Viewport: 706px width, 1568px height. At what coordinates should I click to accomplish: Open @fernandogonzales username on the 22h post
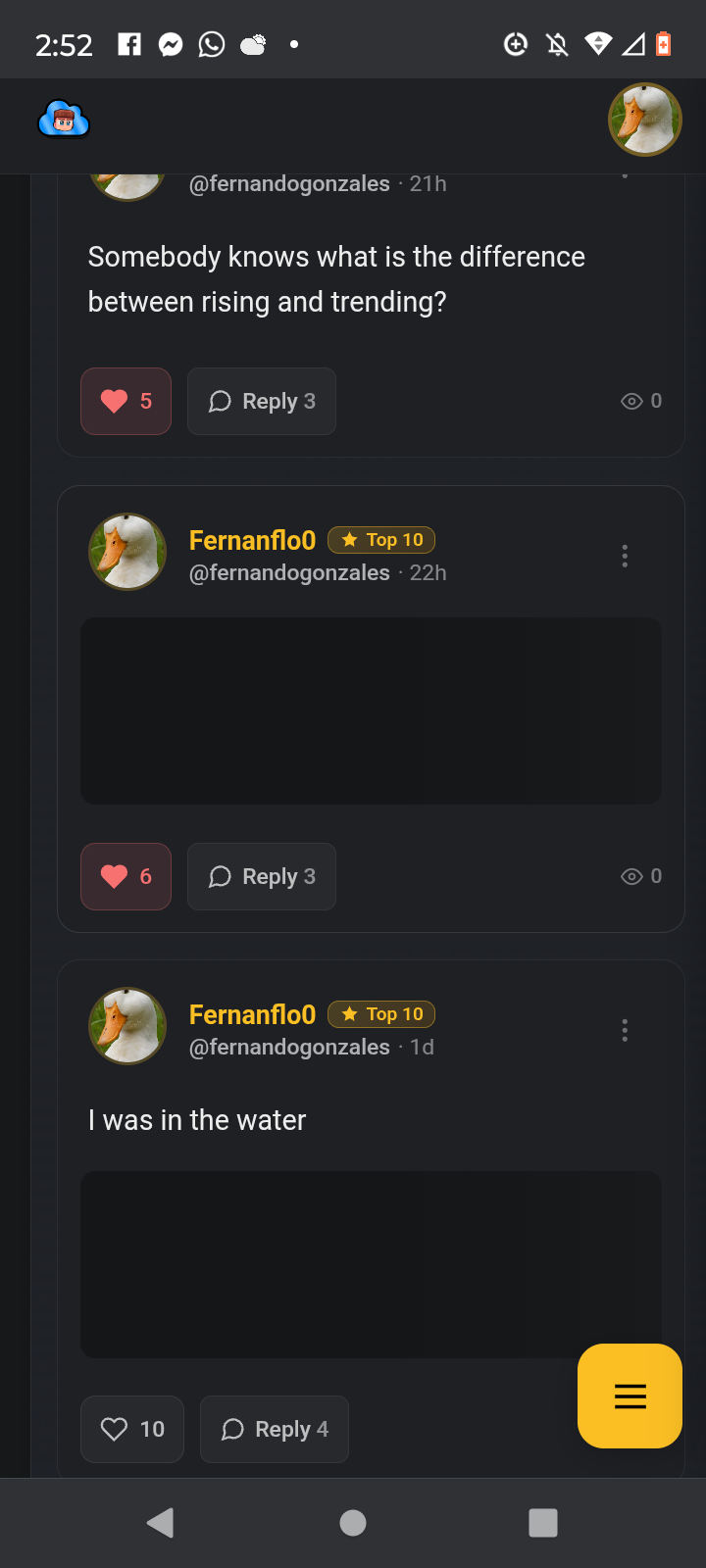(x=289, y=572)
